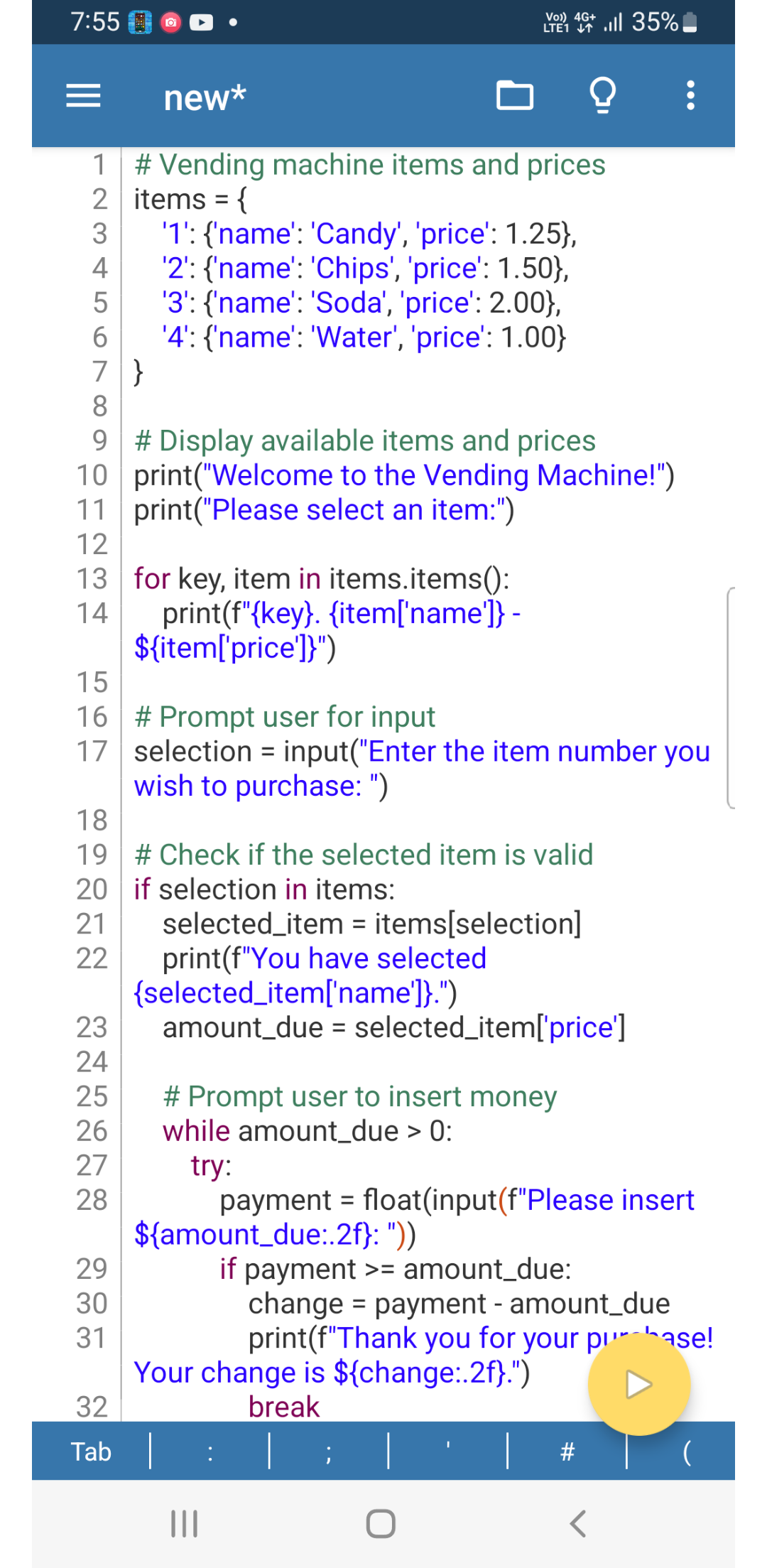Insert a semicolon from the shortcut bar

[329, 1451]
